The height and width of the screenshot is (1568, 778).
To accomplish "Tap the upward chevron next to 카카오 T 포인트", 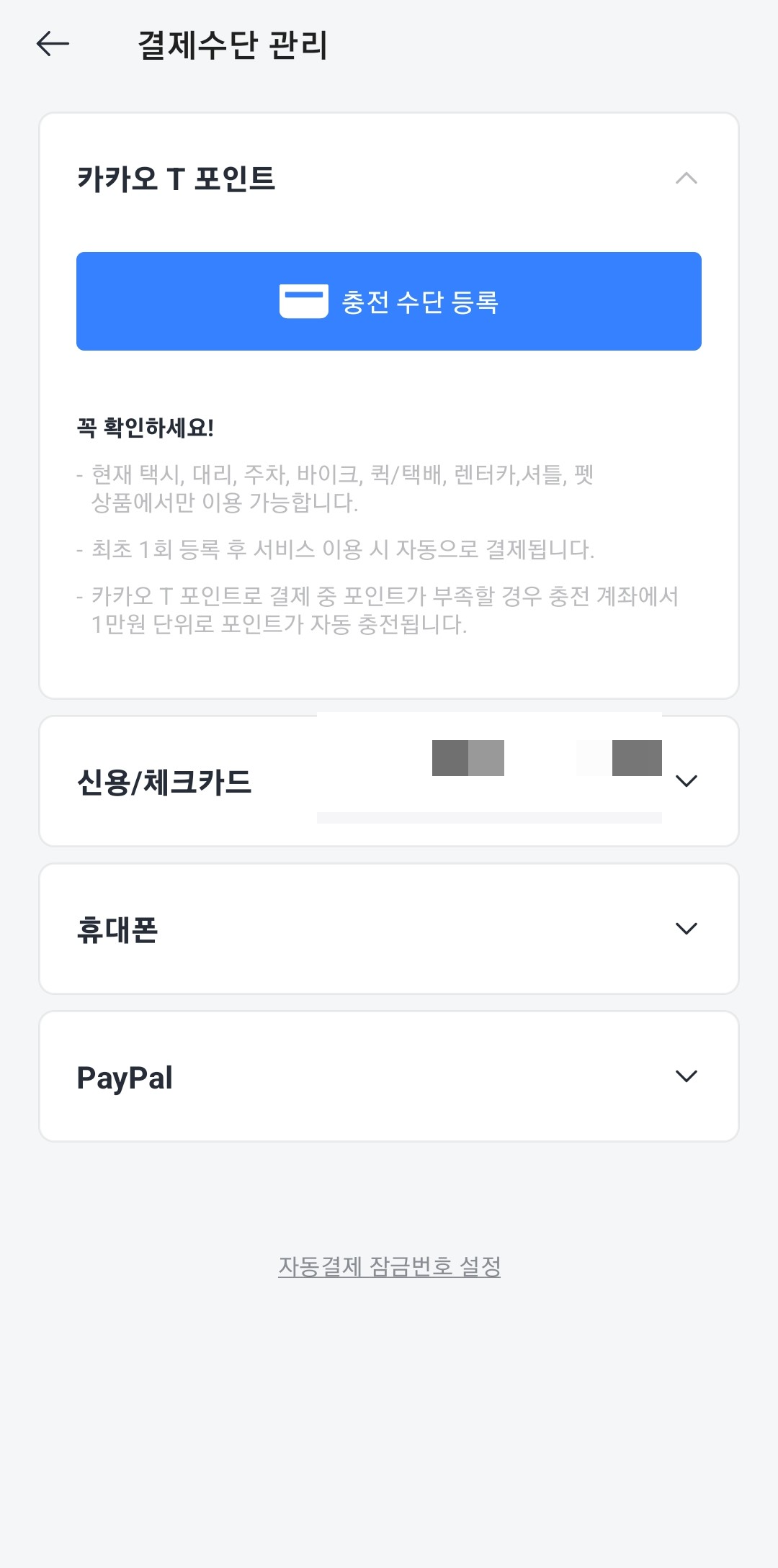I will coord(687,179).
